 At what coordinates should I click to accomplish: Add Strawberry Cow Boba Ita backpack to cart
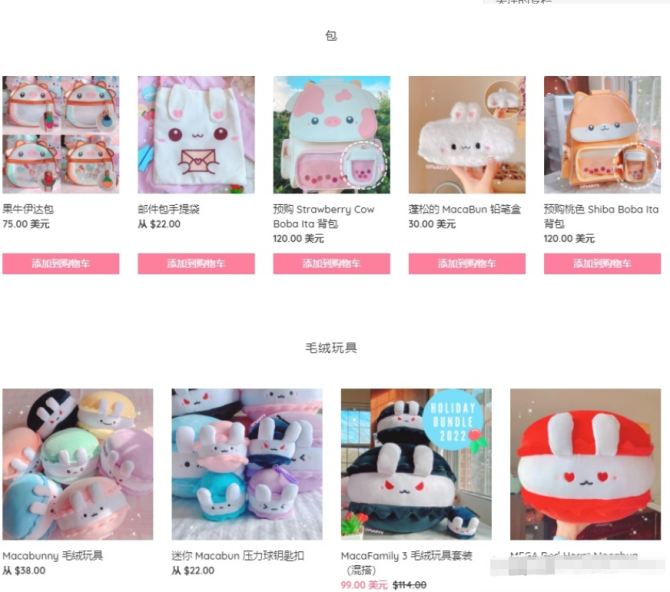coord(331,264)
